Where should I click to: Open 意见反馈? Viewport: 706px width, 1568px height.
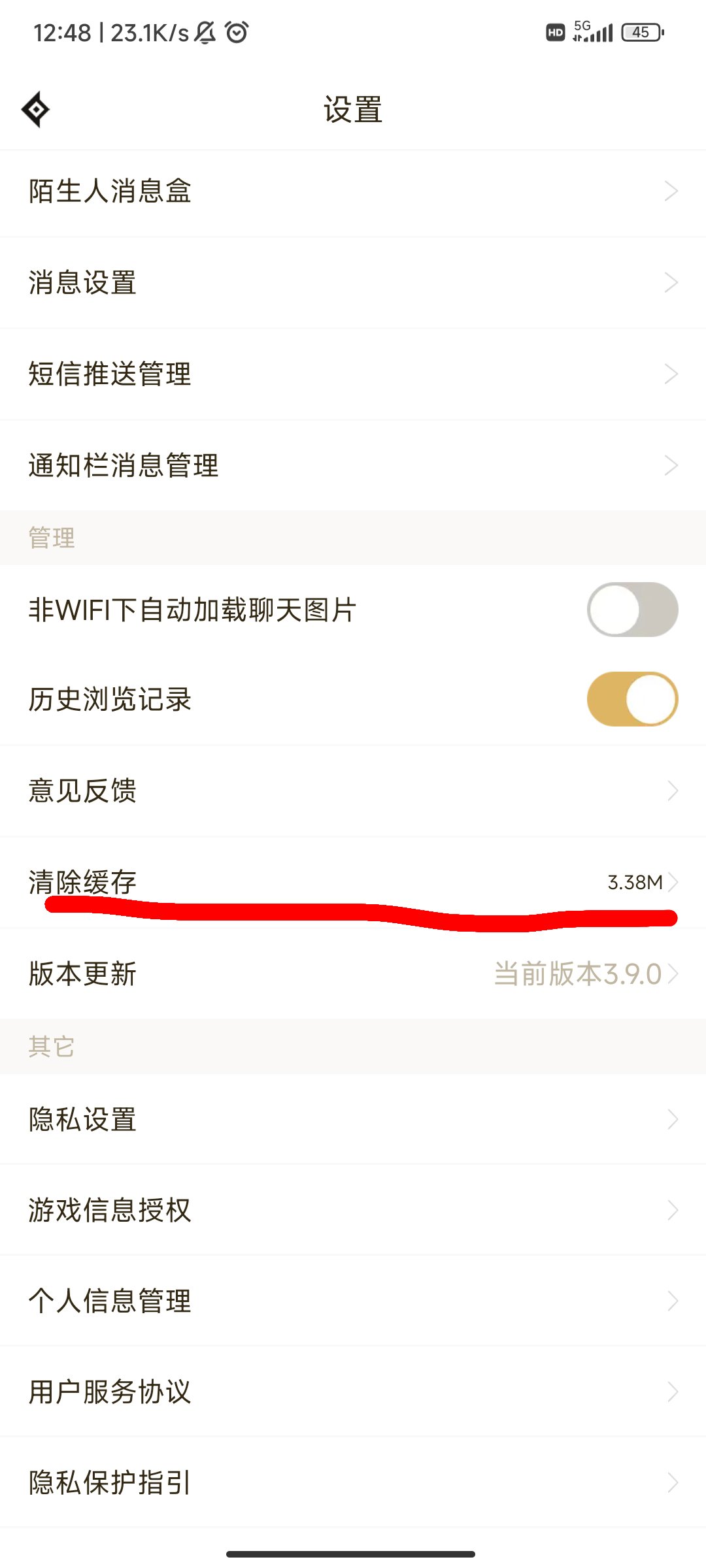click(353, 791)
